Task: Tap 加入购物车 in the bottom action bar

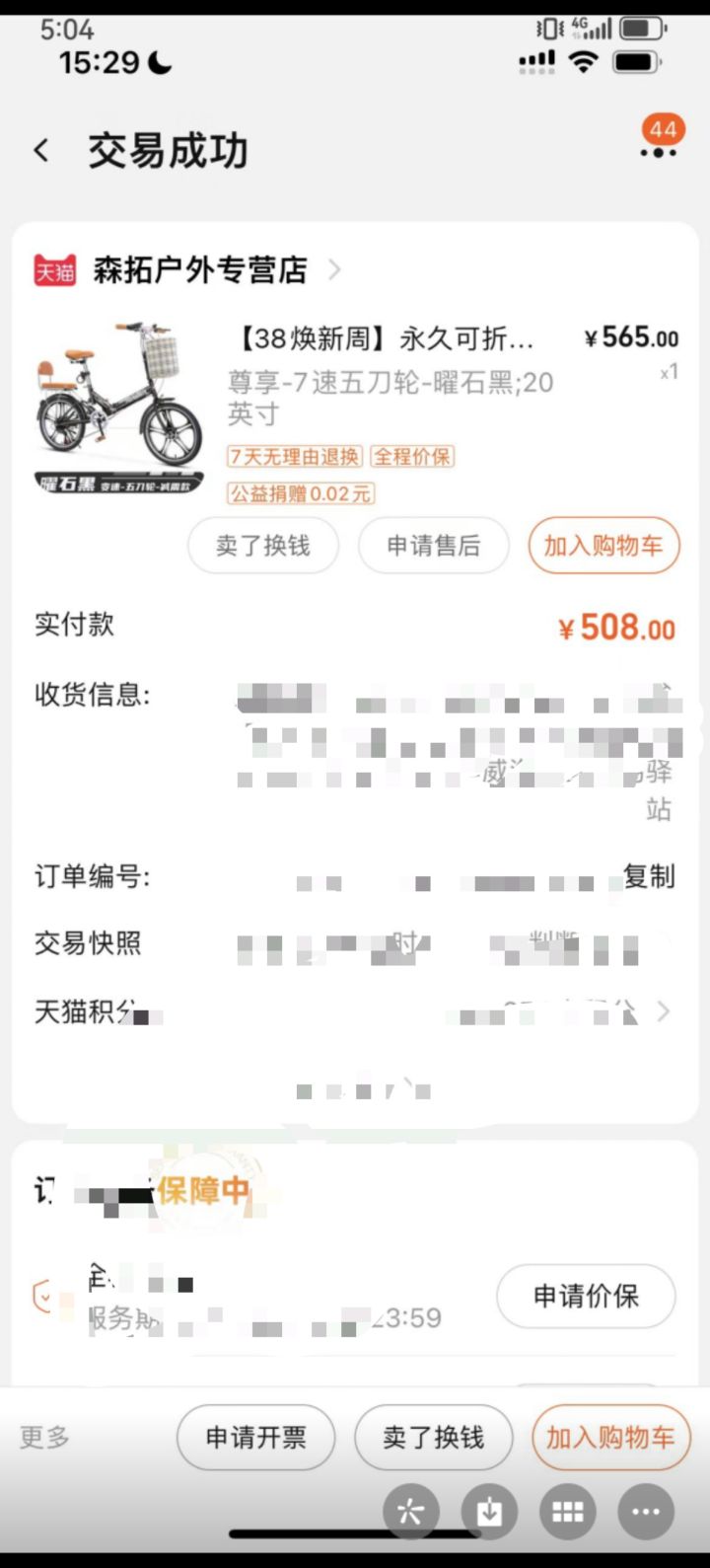Action: pos(610,1438)
